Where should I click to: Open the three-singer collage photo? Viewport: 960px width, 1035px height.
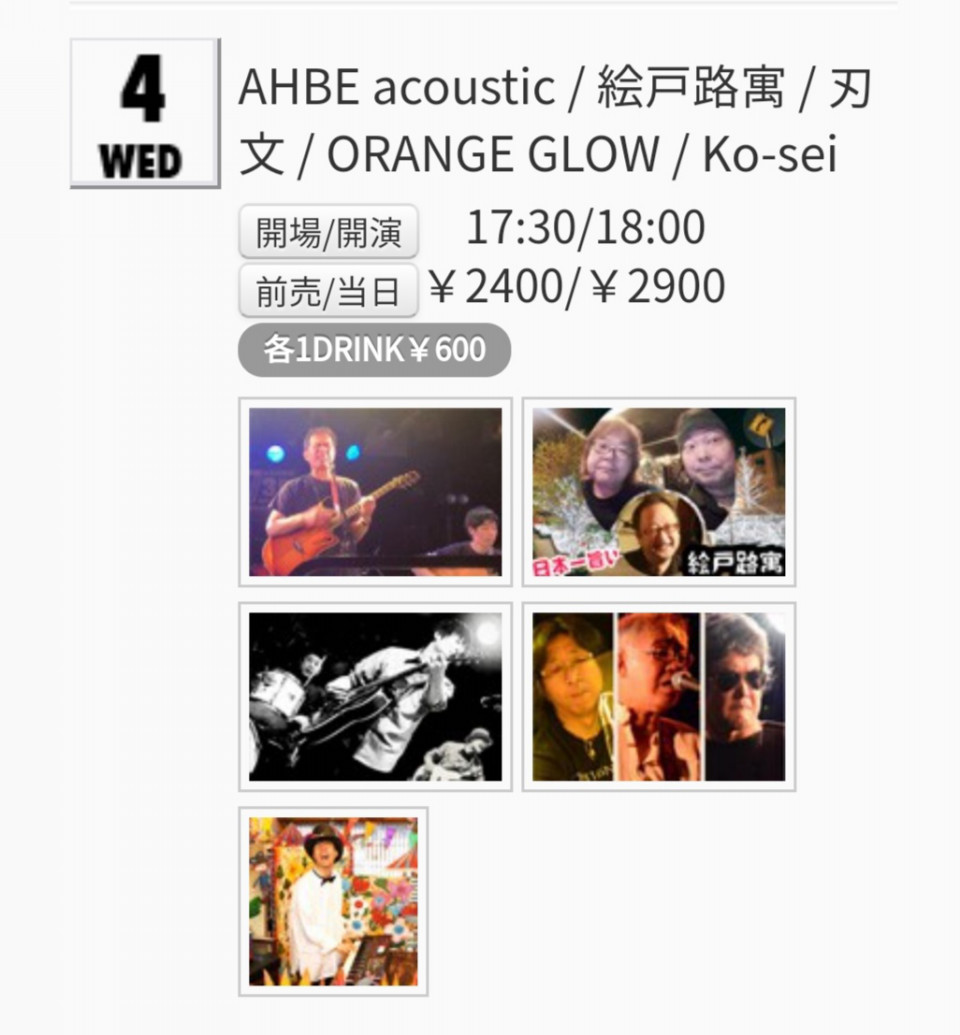pos(658,696)
